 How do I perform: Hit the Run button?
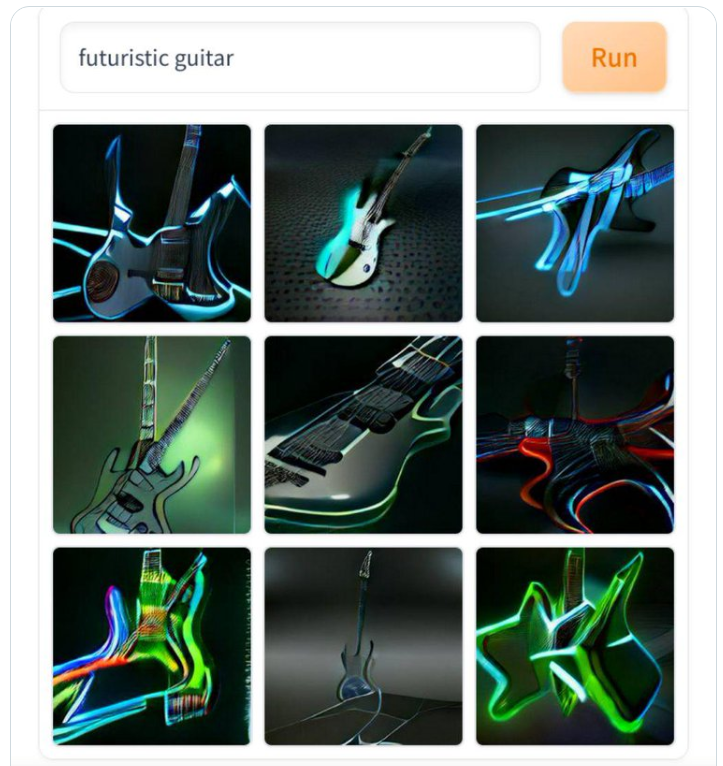click(x=614, y=58)
